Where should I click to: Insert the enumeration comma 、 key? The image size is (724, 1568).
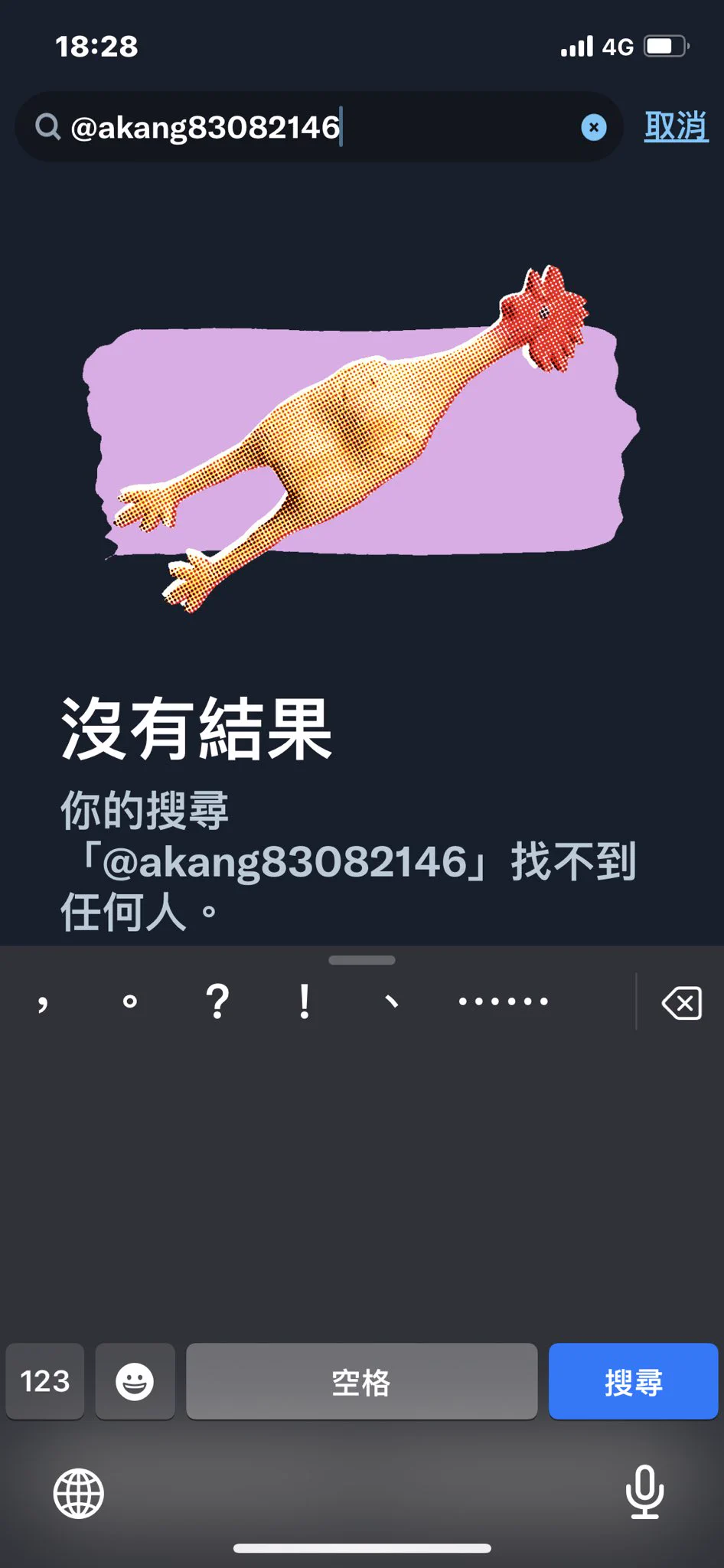[x=391, y=1001]
